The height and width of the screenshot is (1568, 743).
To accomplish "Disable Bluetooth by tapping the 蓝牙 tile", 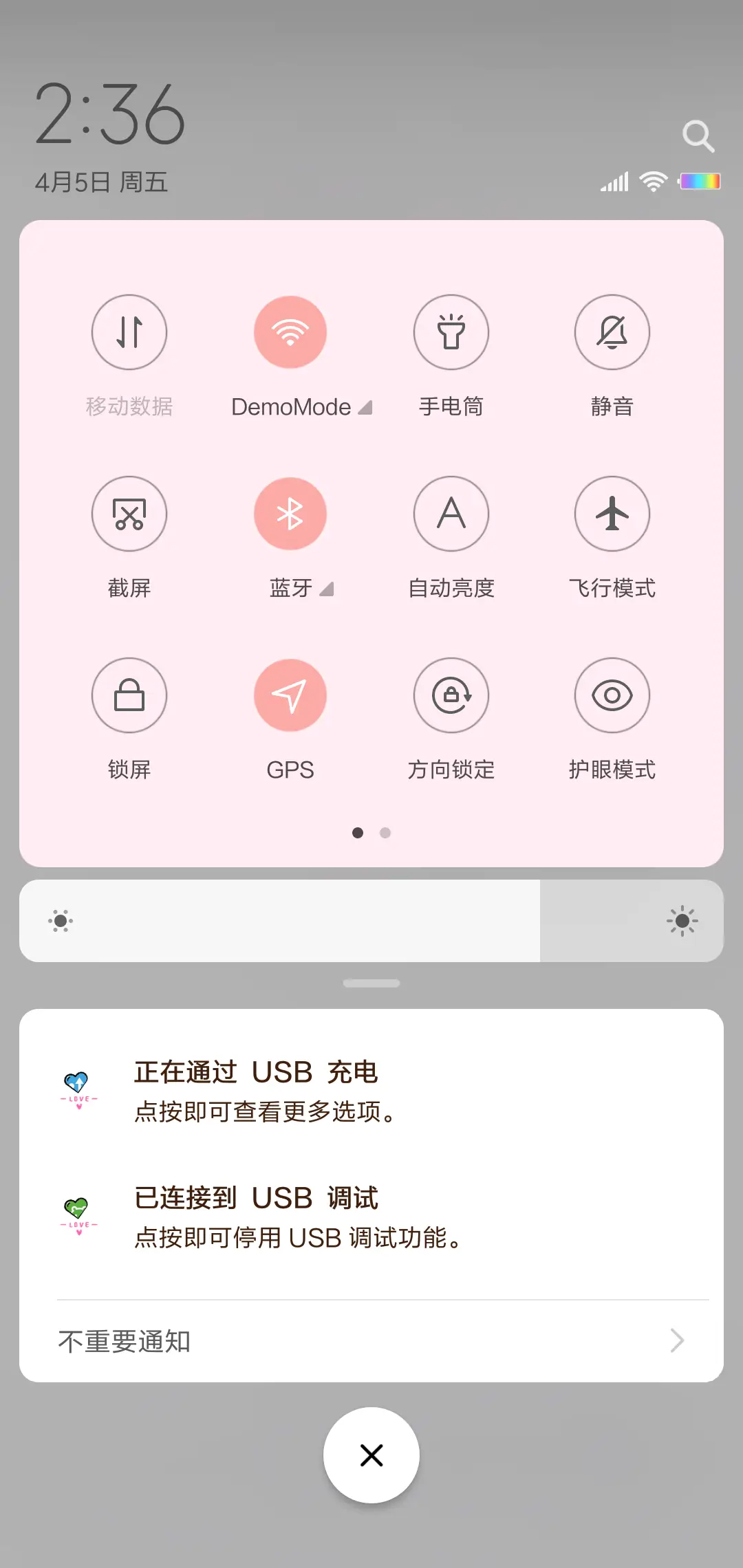I will pos(290,514).
